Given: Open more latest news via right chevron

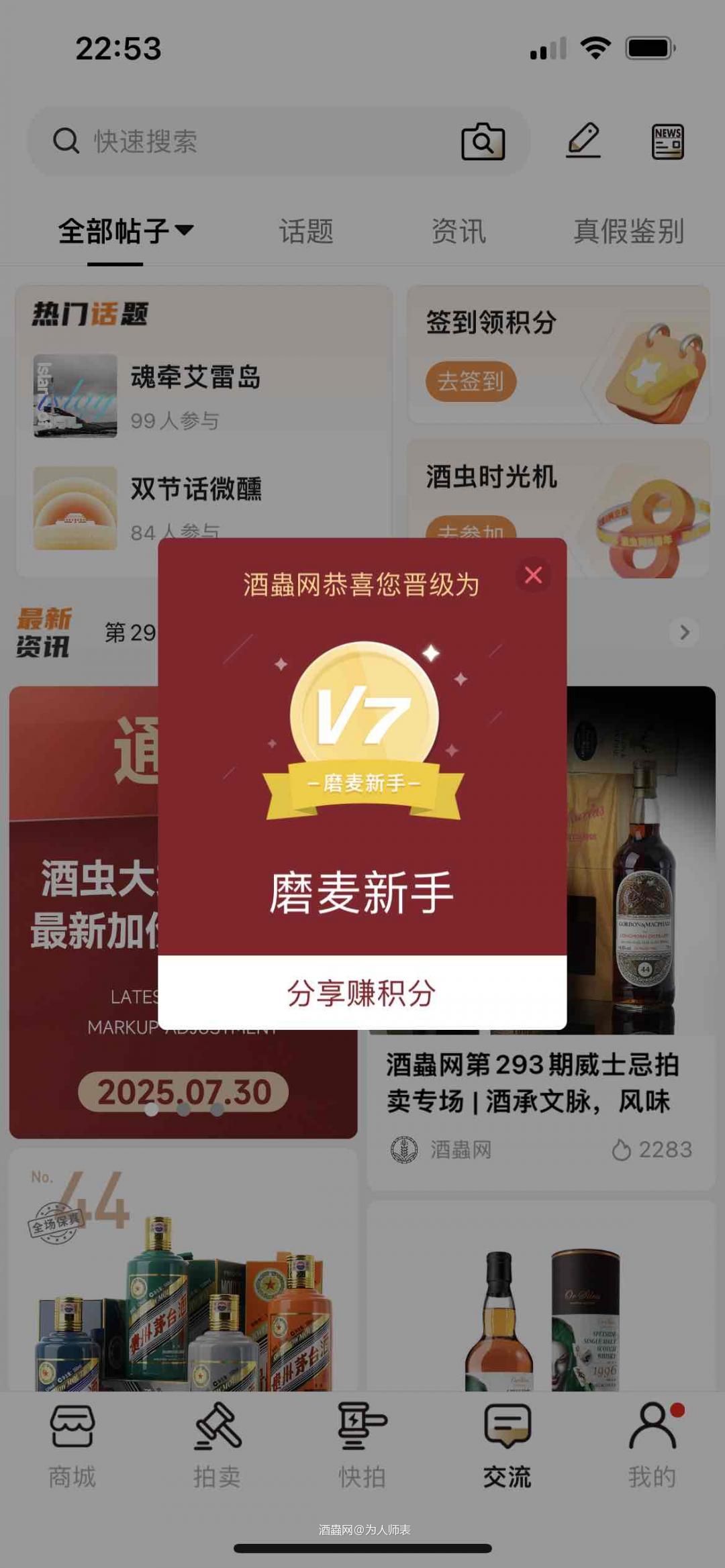Looking at the screenshot, I should click(685, 631).
